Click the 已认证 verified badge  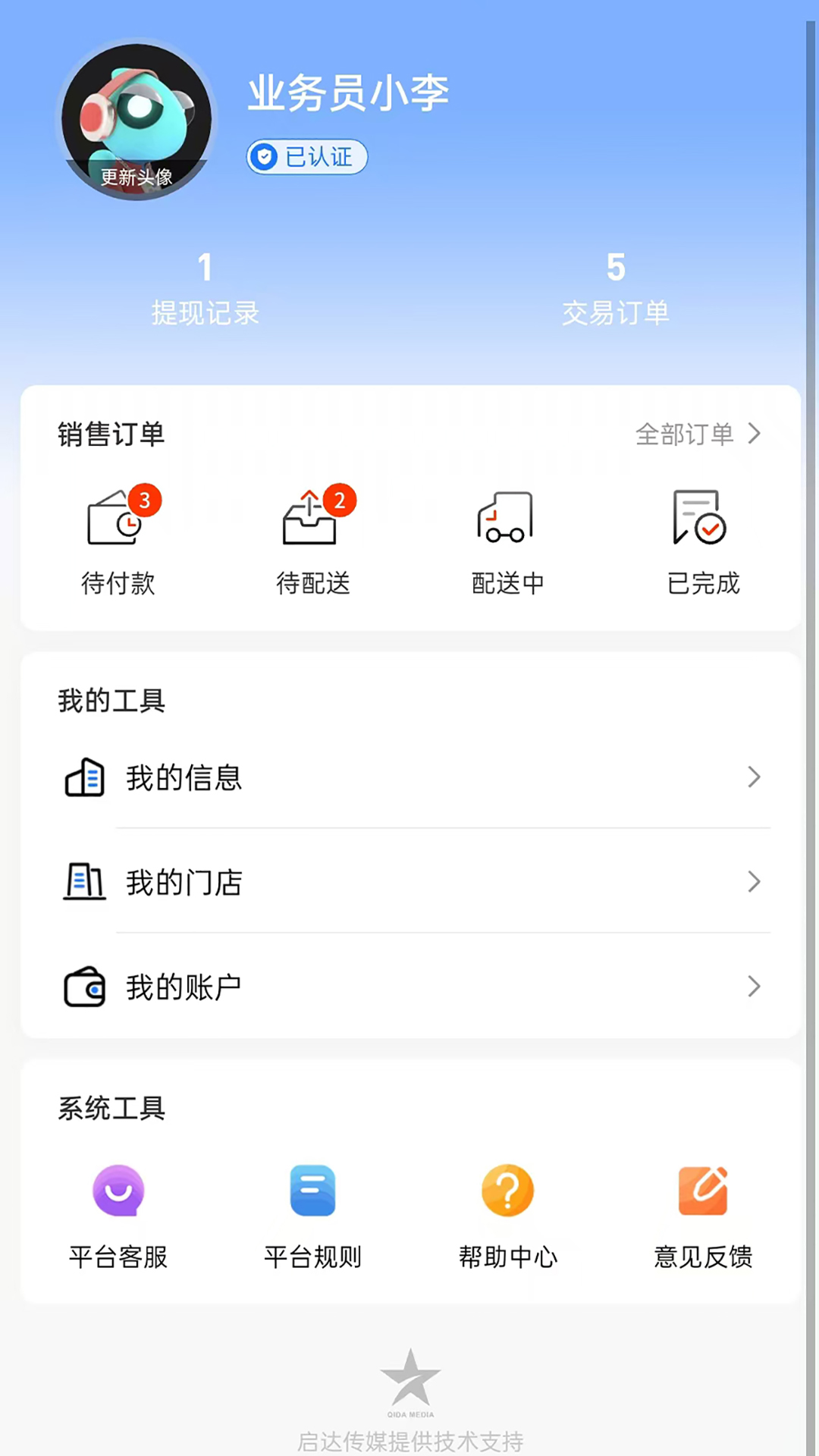point(306,157)
